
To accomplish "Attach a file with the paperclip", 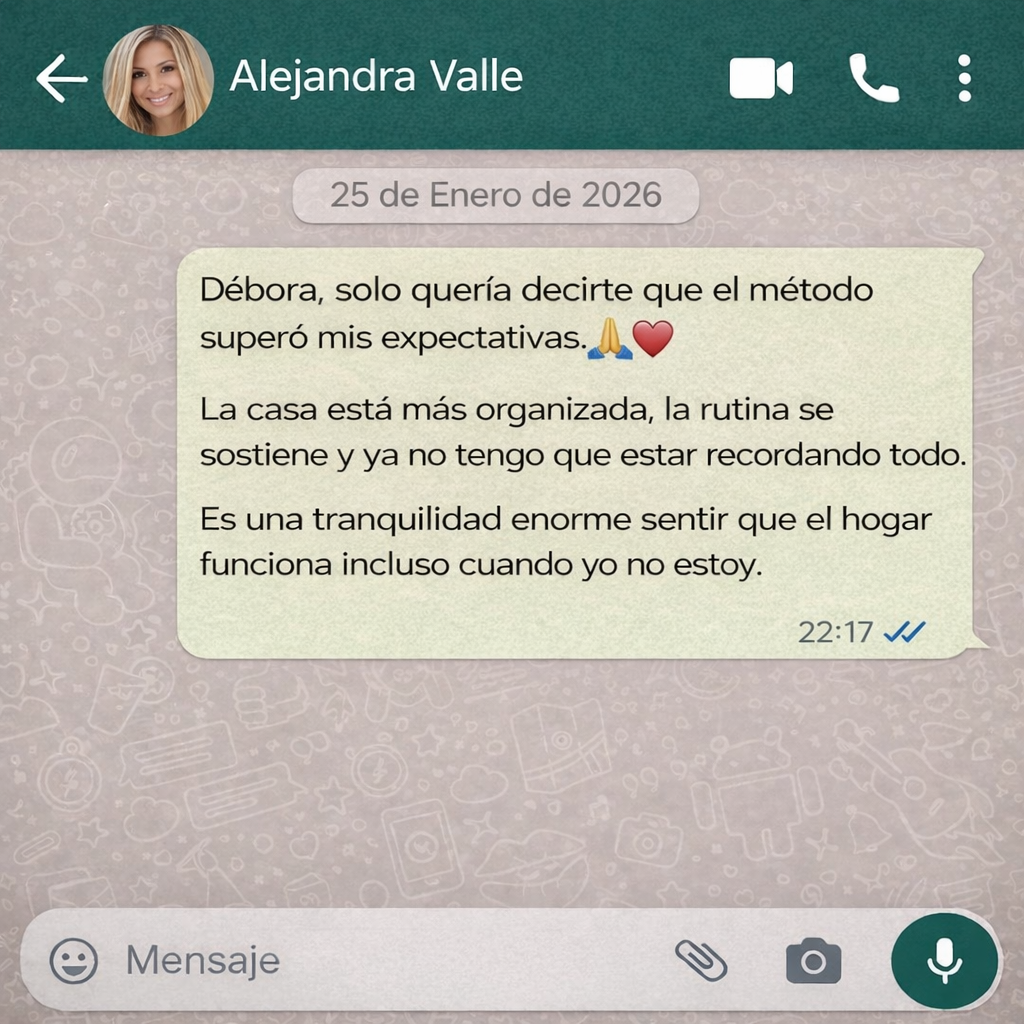I will 700,961.
